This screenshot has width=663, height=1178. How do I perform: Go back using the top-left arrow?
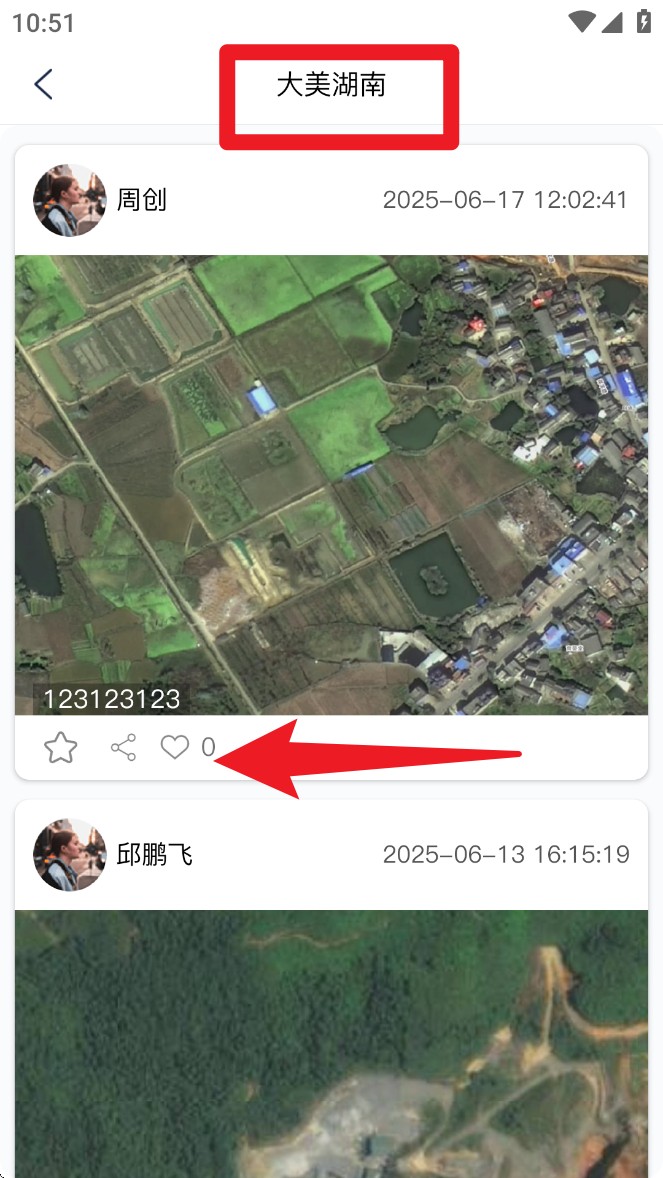(43, 85)
